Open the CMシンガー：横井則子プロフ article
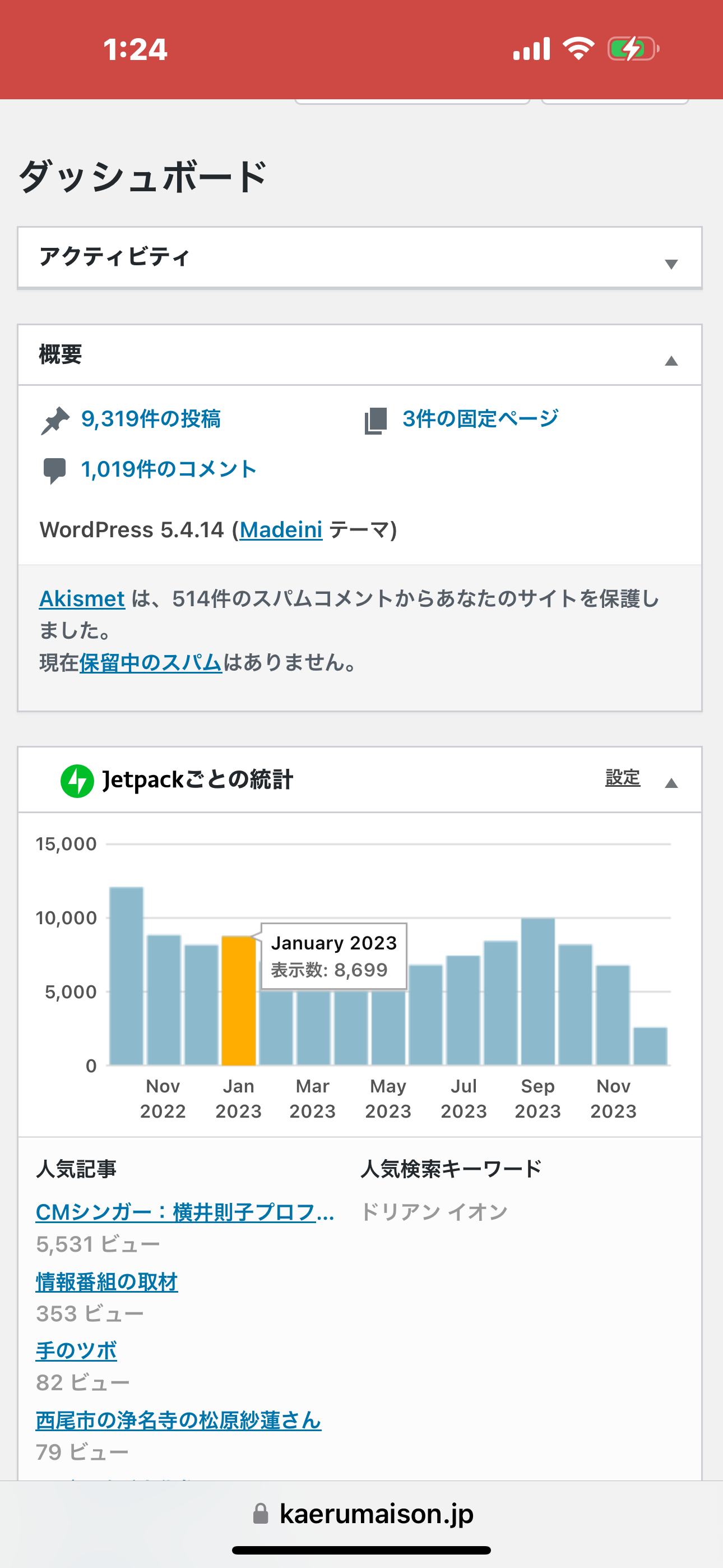 pos(185,1212)
